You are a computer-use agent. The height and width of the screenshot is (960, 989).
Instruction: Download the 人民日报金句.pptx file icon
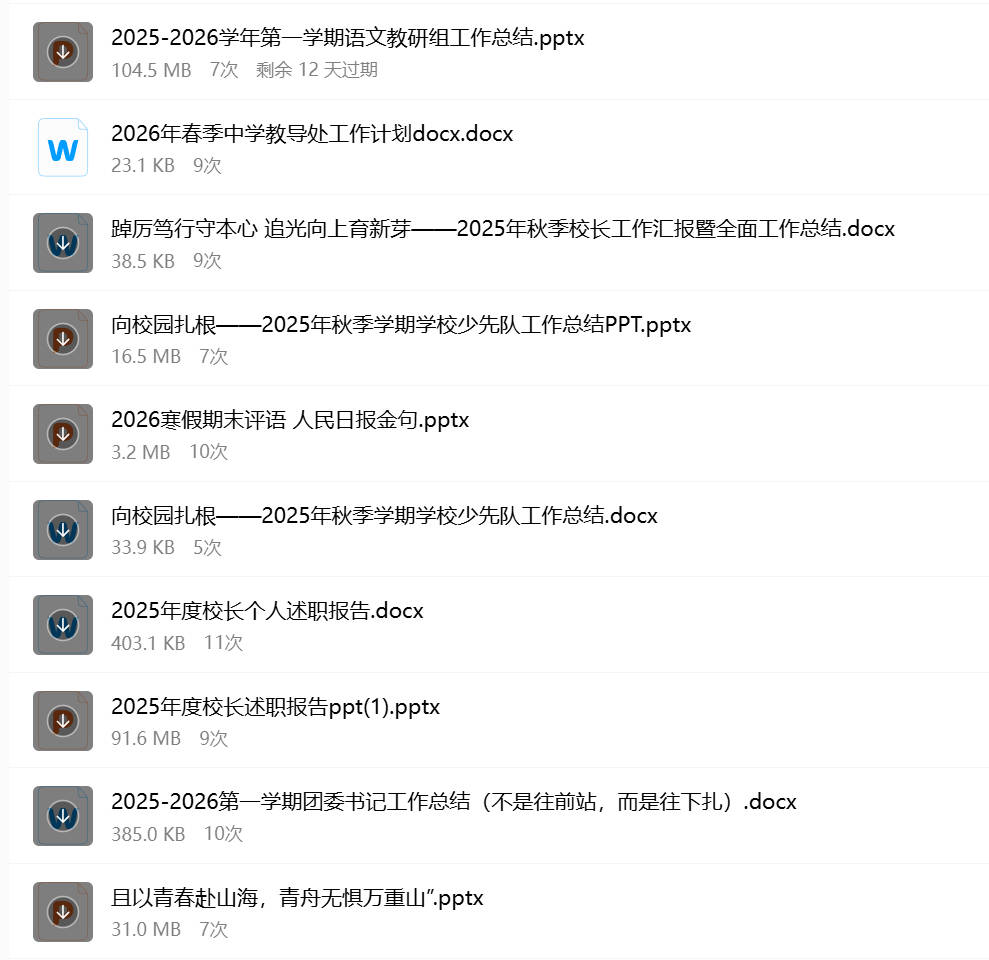point(63,434)
